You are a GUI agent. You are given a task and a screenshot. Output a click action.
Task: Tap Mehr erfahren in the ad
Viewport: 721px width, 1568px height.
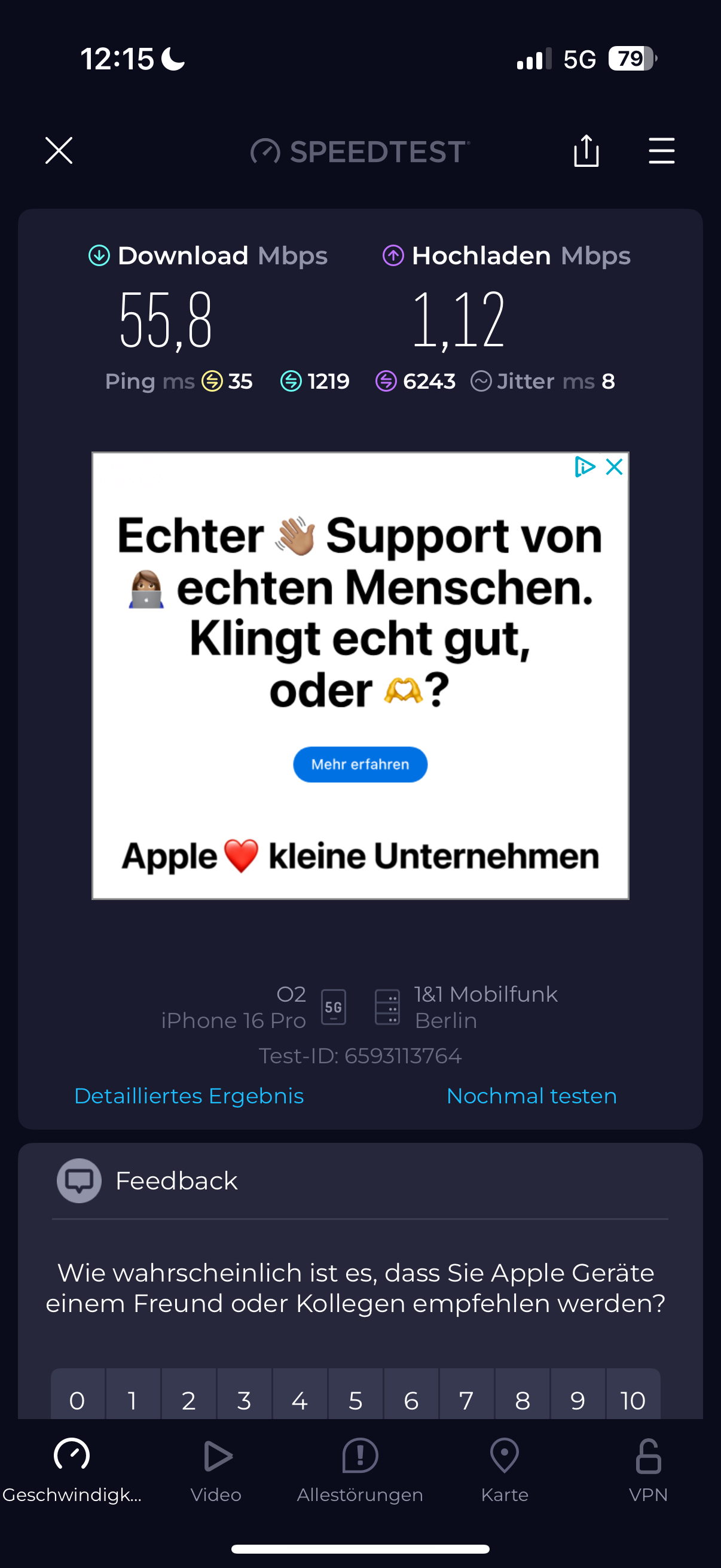[x=360, y=764]
